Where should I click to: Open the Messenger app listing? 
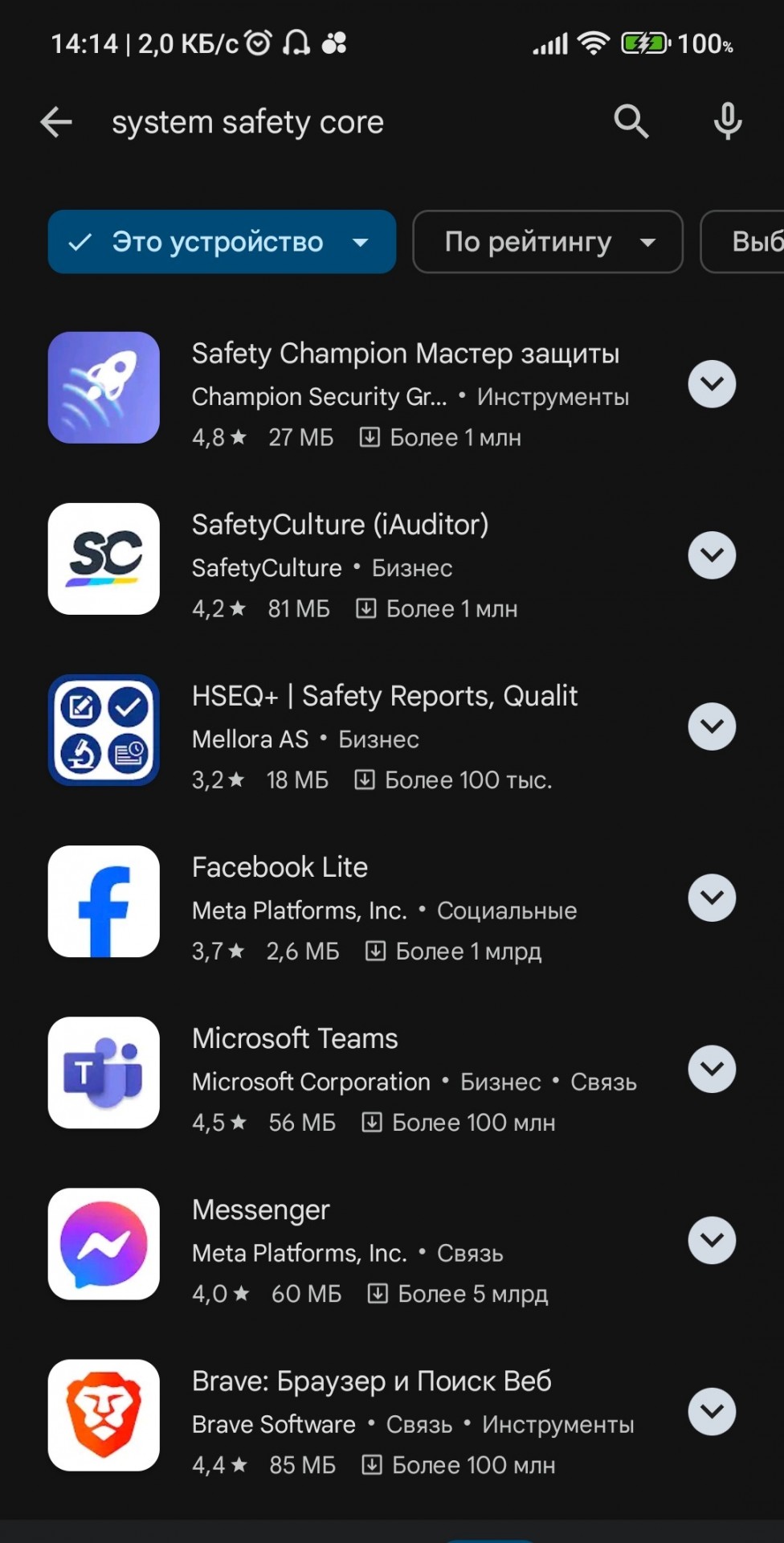[260, 1210]
